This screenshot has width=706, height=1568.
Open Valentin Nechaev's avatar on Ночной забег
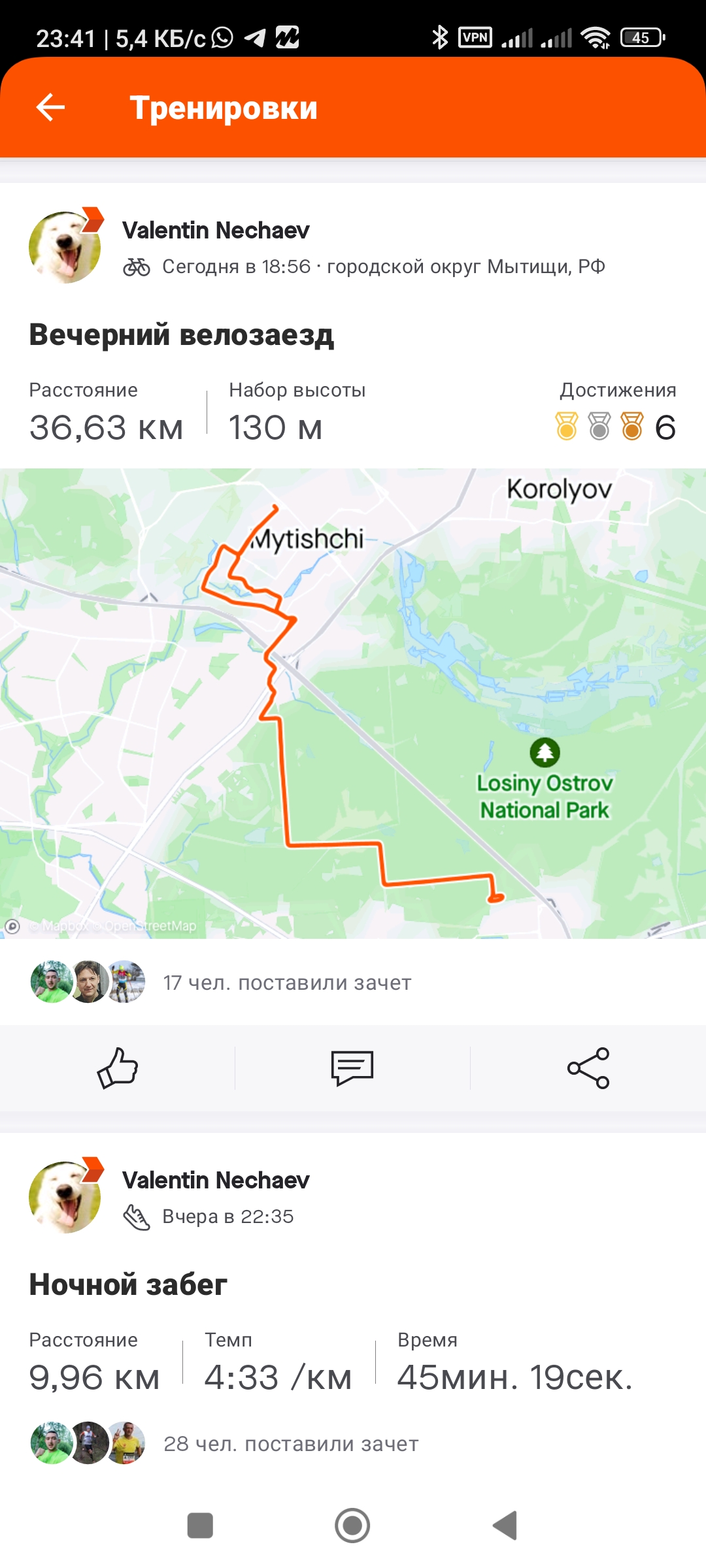[65, 1197]
